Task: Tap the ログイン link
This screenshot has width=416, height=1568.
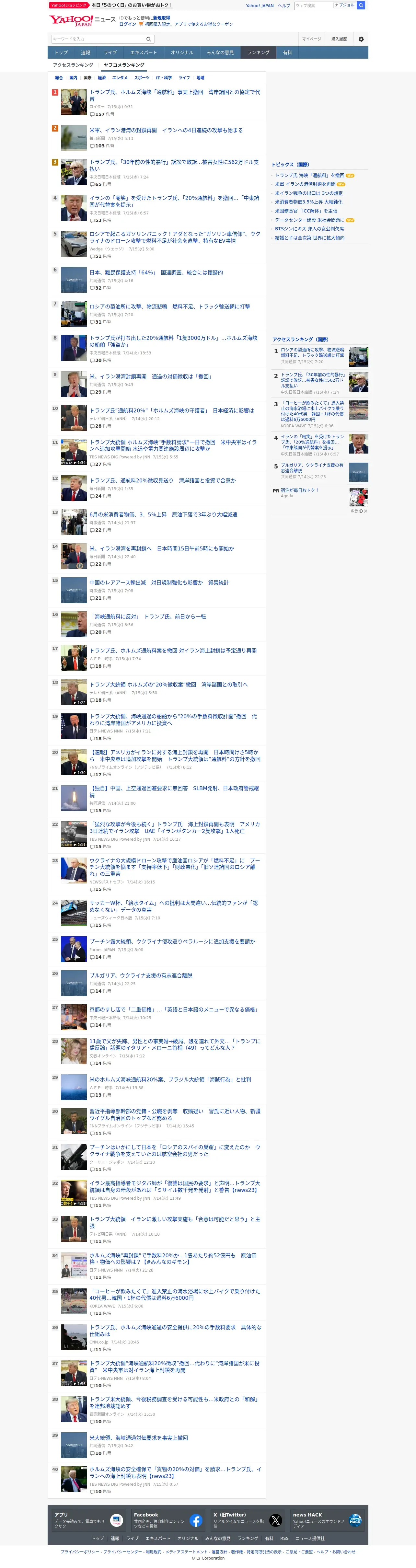Action: (128, 24)
